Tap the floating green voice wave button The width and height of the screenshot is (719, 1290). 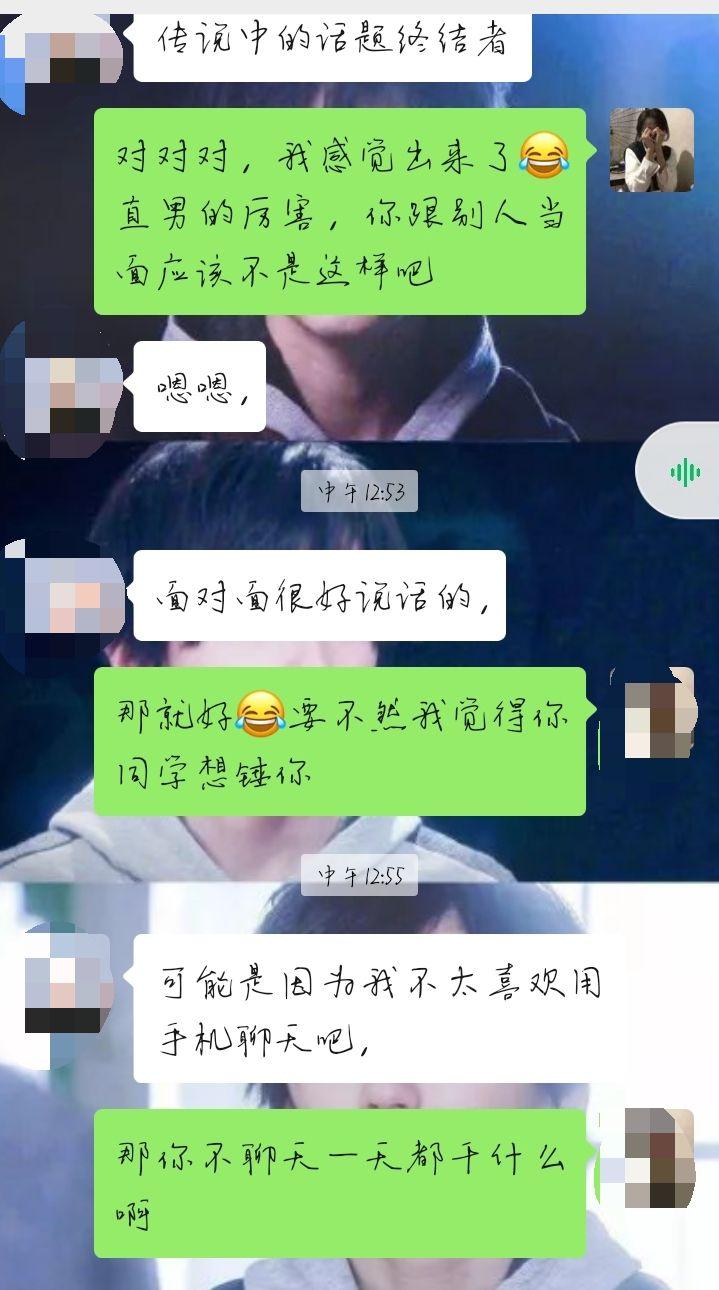[x=684, y=471]
